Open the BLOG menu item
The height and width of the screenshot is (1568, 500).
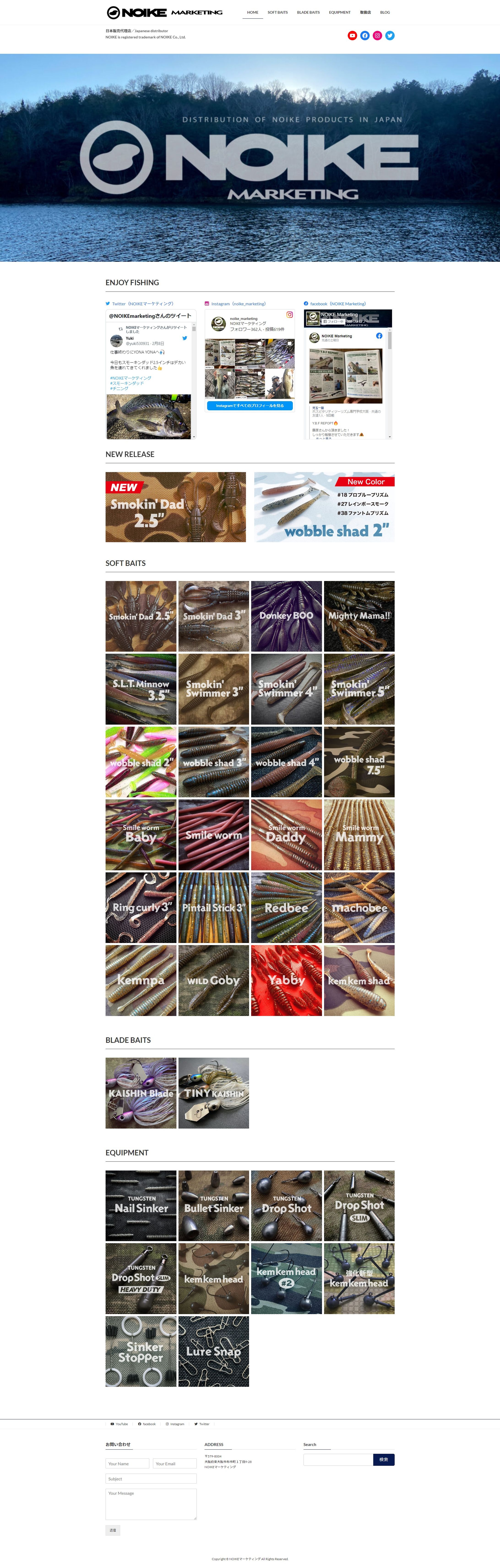[385, 12]
